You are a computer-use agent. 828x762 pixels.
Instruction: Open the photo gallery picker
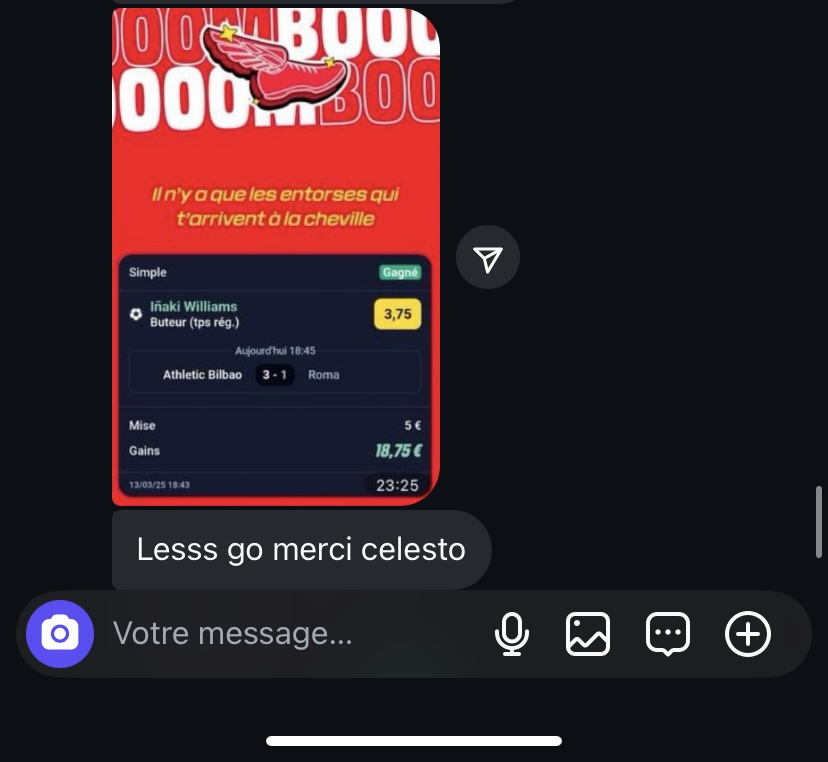coord(588,634)
